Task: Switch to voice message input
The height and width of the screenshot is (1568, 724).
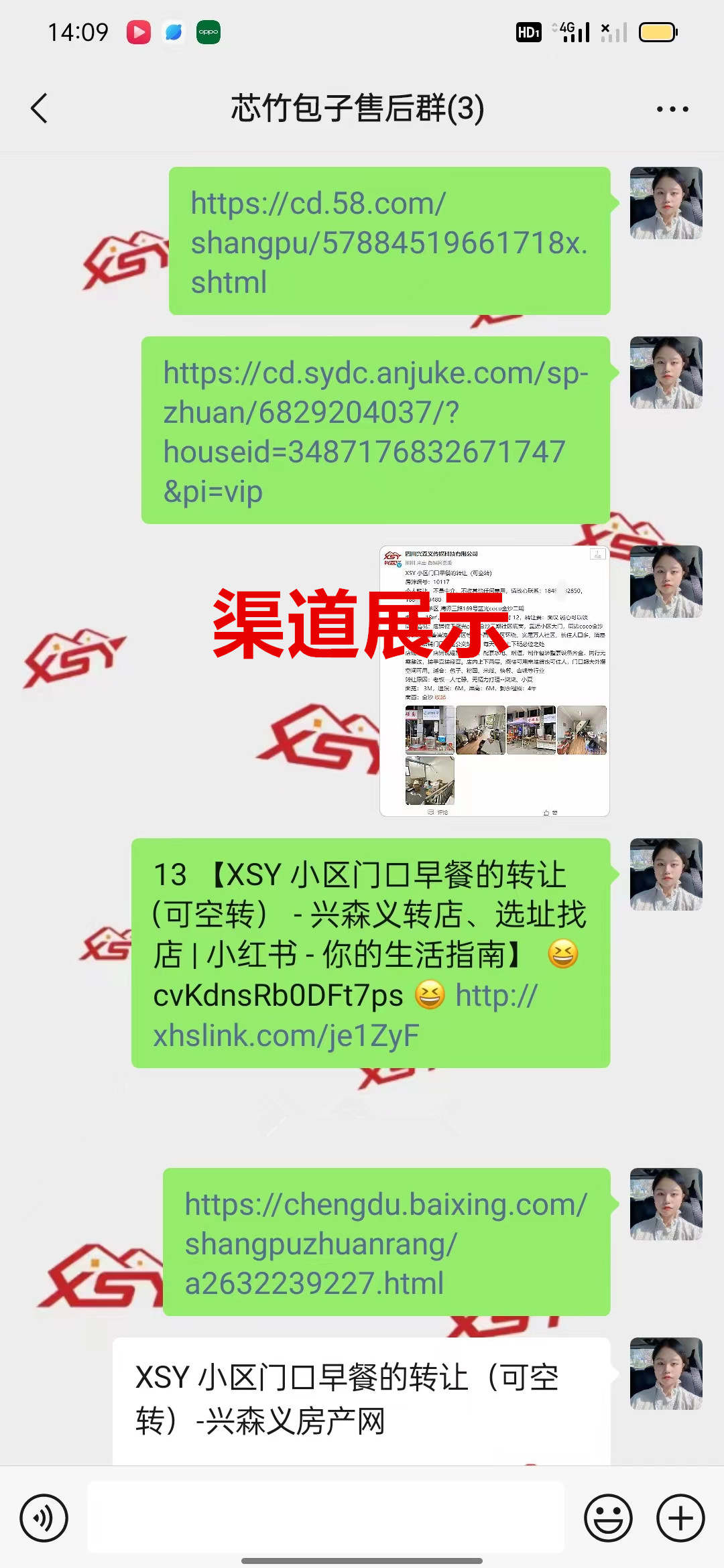Action: click(44, 1518)
